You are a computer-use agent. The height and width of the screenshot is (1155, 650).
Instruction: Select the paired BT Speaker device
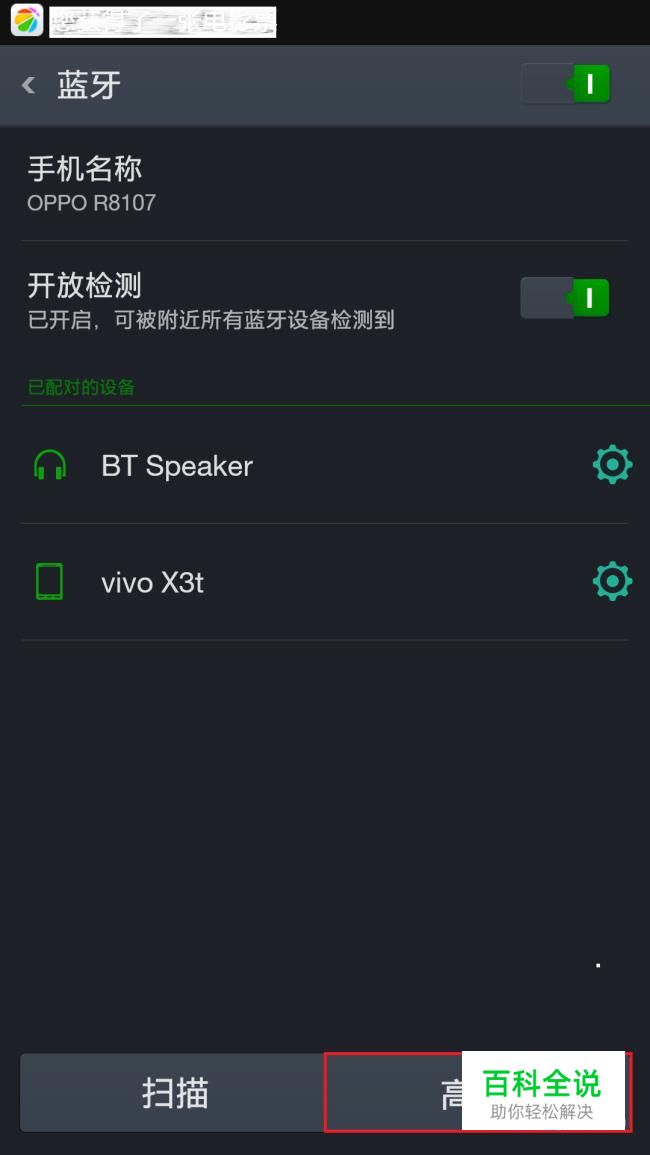pyautogui.click(x=295, y=466)
